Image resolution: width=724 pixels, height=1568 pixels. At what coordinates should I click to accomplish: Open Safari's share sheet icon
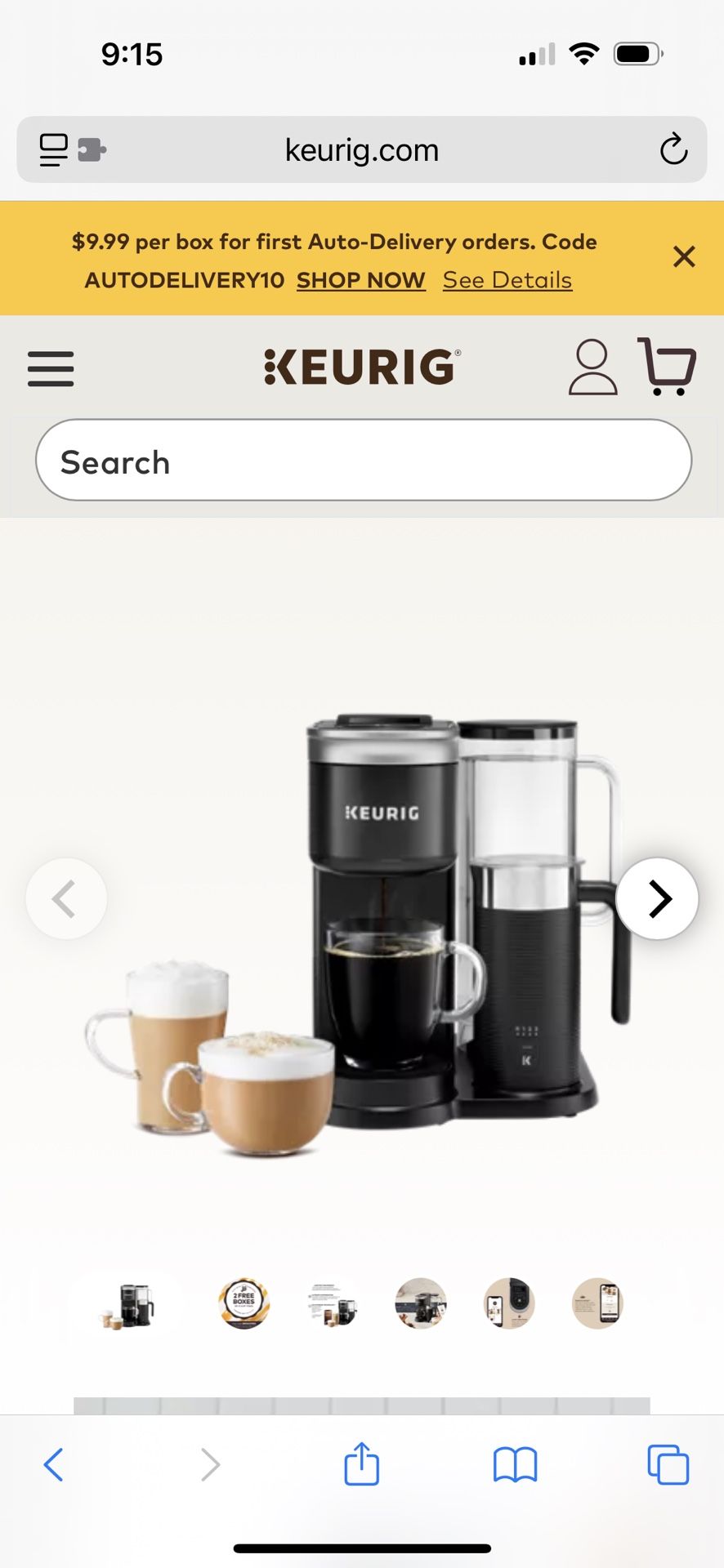pos(361,1464)
